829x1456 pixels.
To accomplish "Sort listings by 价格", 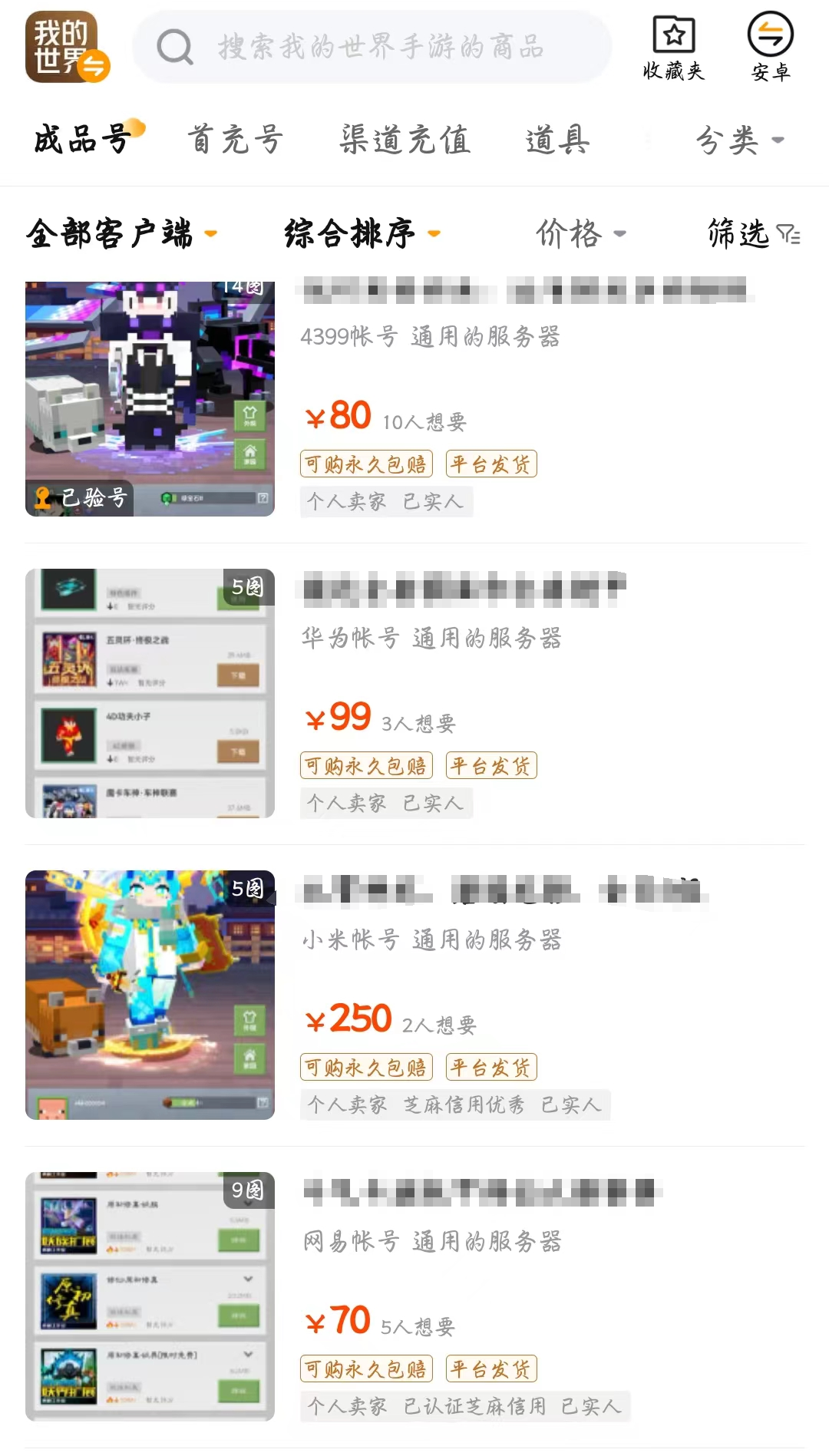I will coord(580,233).
